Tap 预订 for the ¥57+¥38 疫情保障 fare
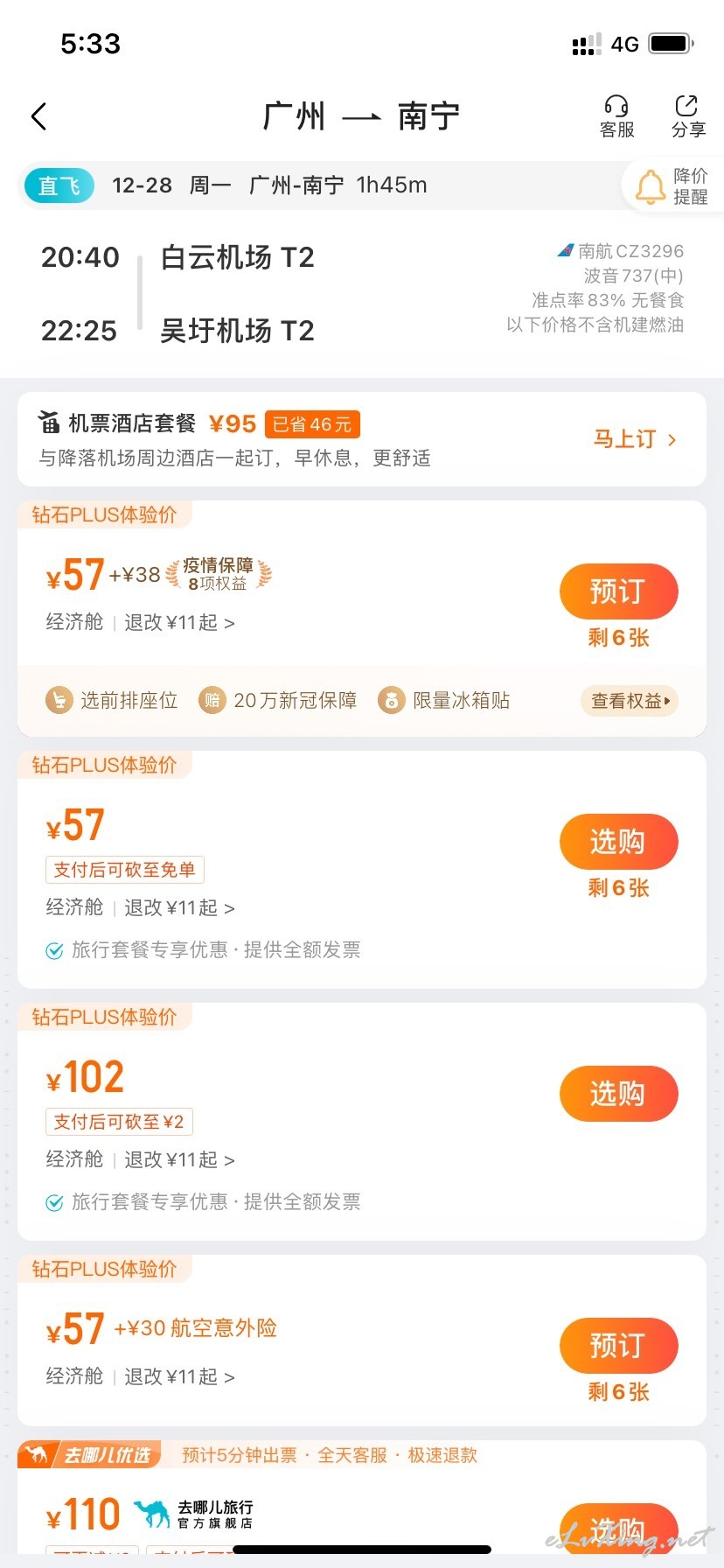724x1568 pixels. 618,591
